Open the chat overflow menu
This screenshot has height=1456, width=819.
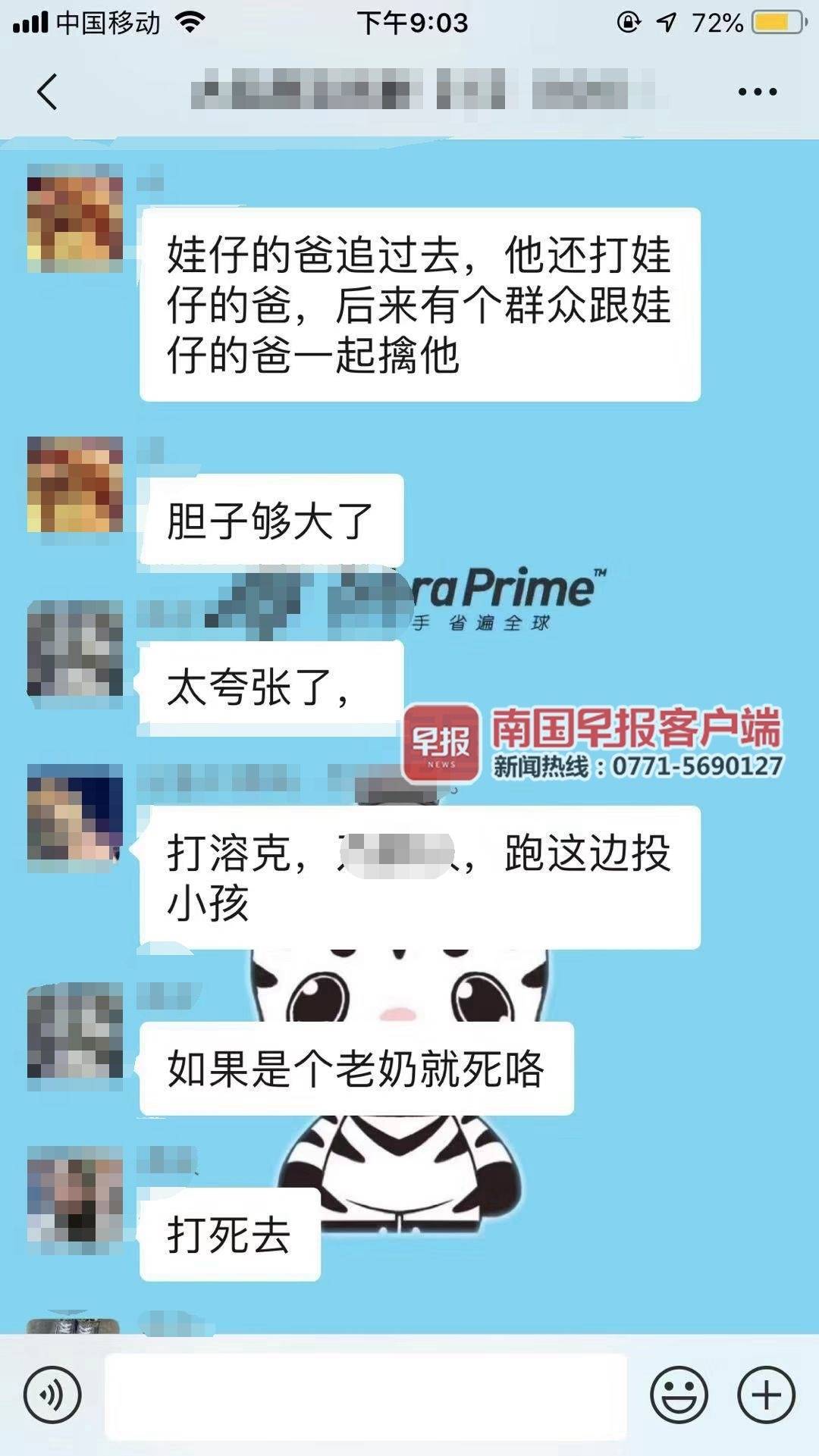[x=757, y=92]
